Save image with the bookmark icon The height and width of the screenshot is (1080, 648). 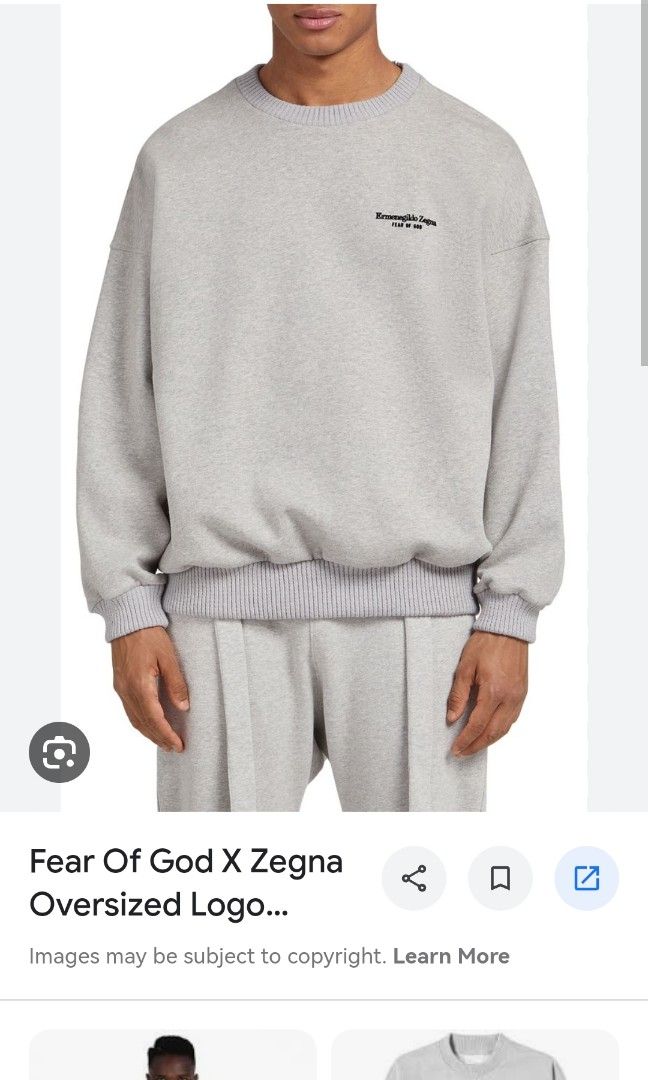click(500, 878)
